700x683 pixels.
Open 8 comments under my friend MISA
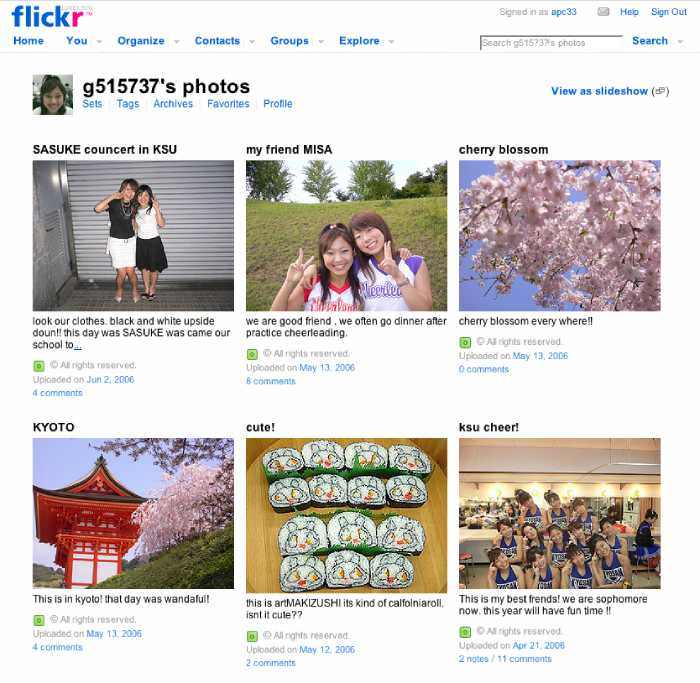pos(271,381)
